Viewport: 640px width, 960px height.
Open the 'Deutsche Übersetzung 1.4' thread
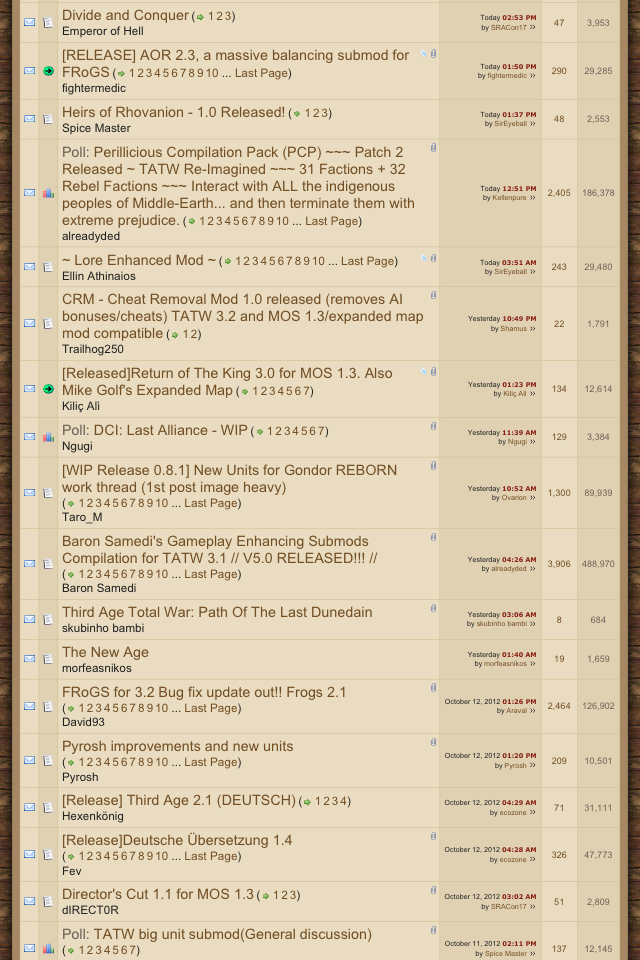click(x=177, y=840)
